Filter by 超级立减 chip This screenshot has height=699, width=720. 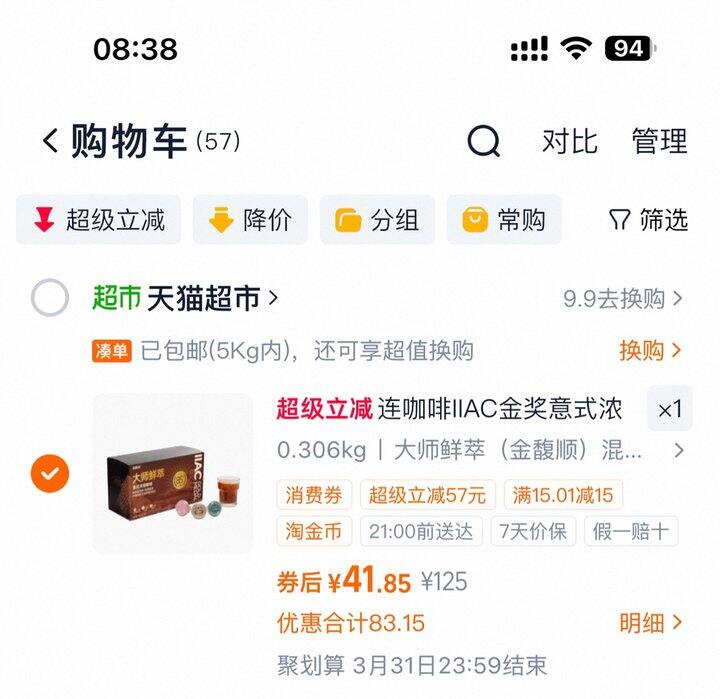click(x=99, y=220)
